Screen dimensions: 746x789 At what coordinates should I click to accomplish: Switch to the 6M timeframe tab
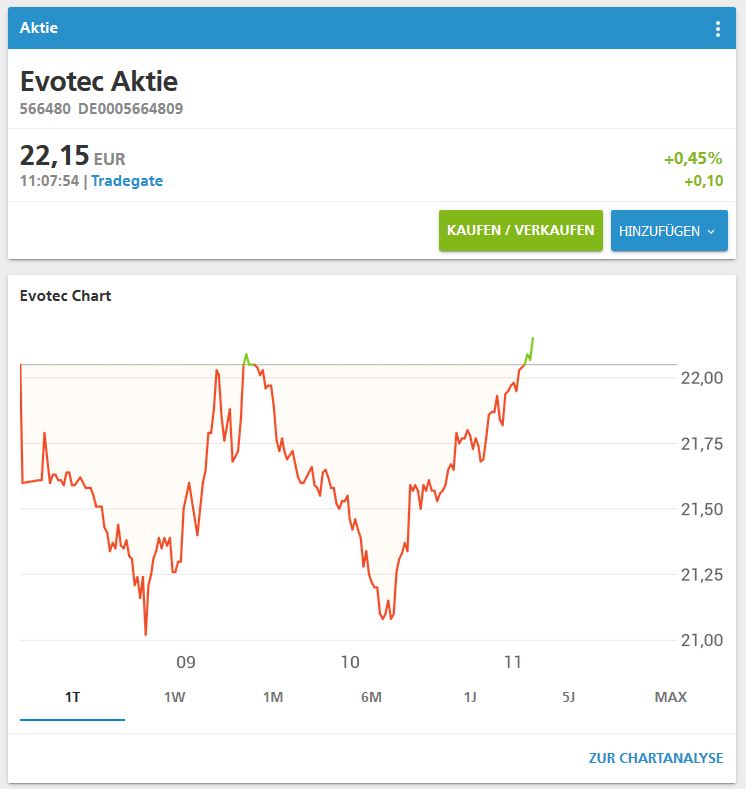point(372,697)
